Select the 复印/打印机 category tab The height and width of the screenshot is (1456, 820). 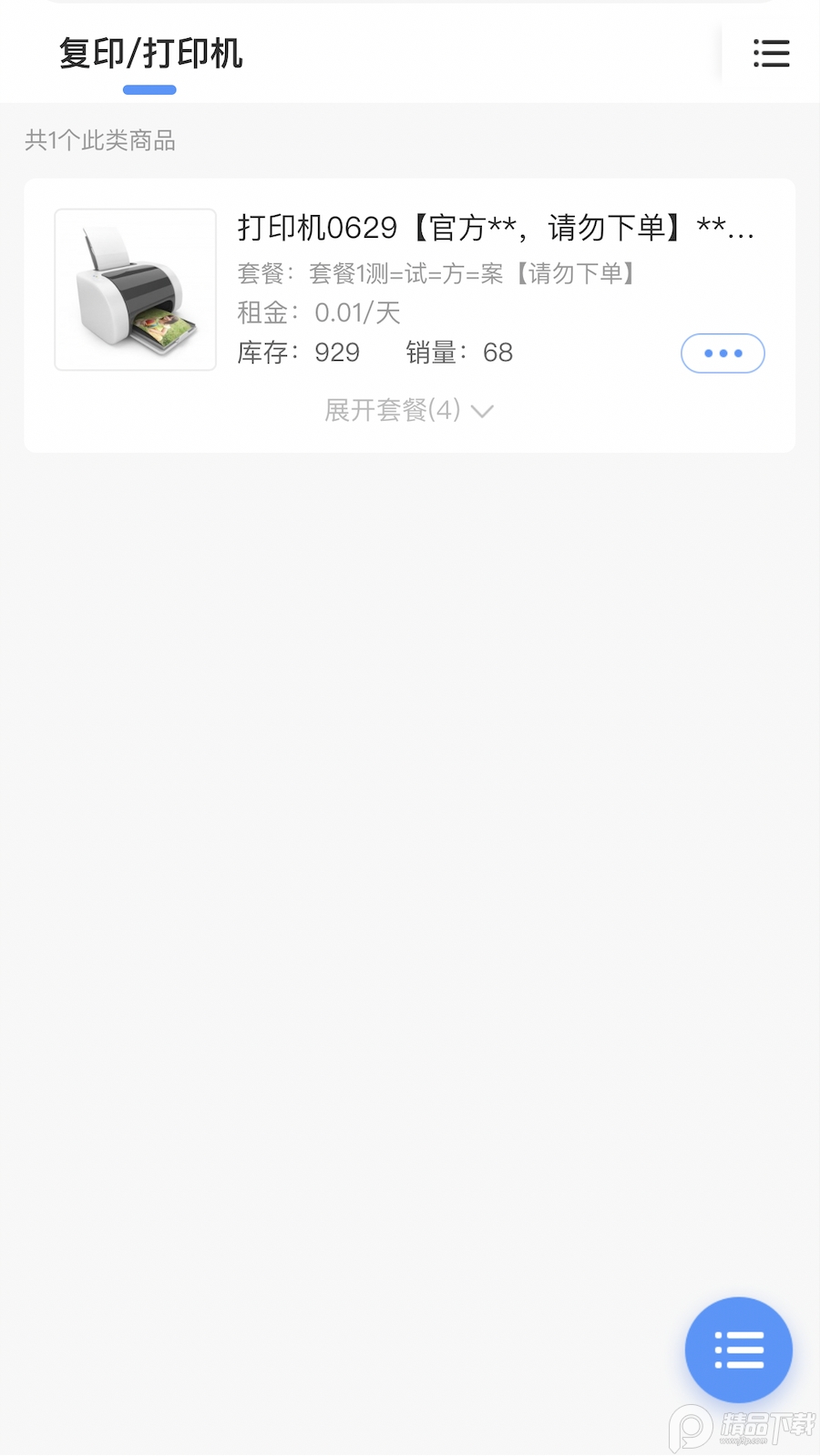click(149, 55)
